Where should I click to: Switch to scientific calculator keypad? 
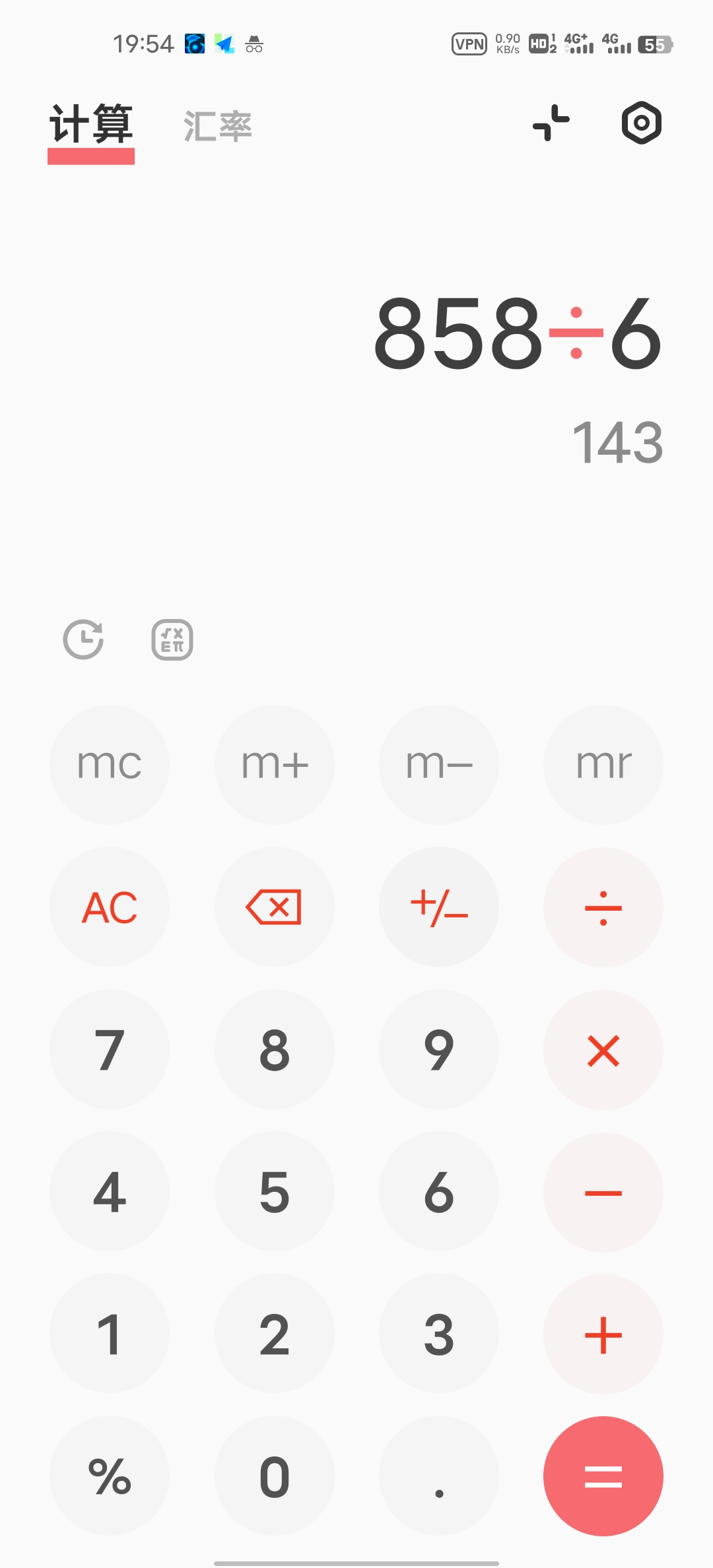click(x=172, y=639)
